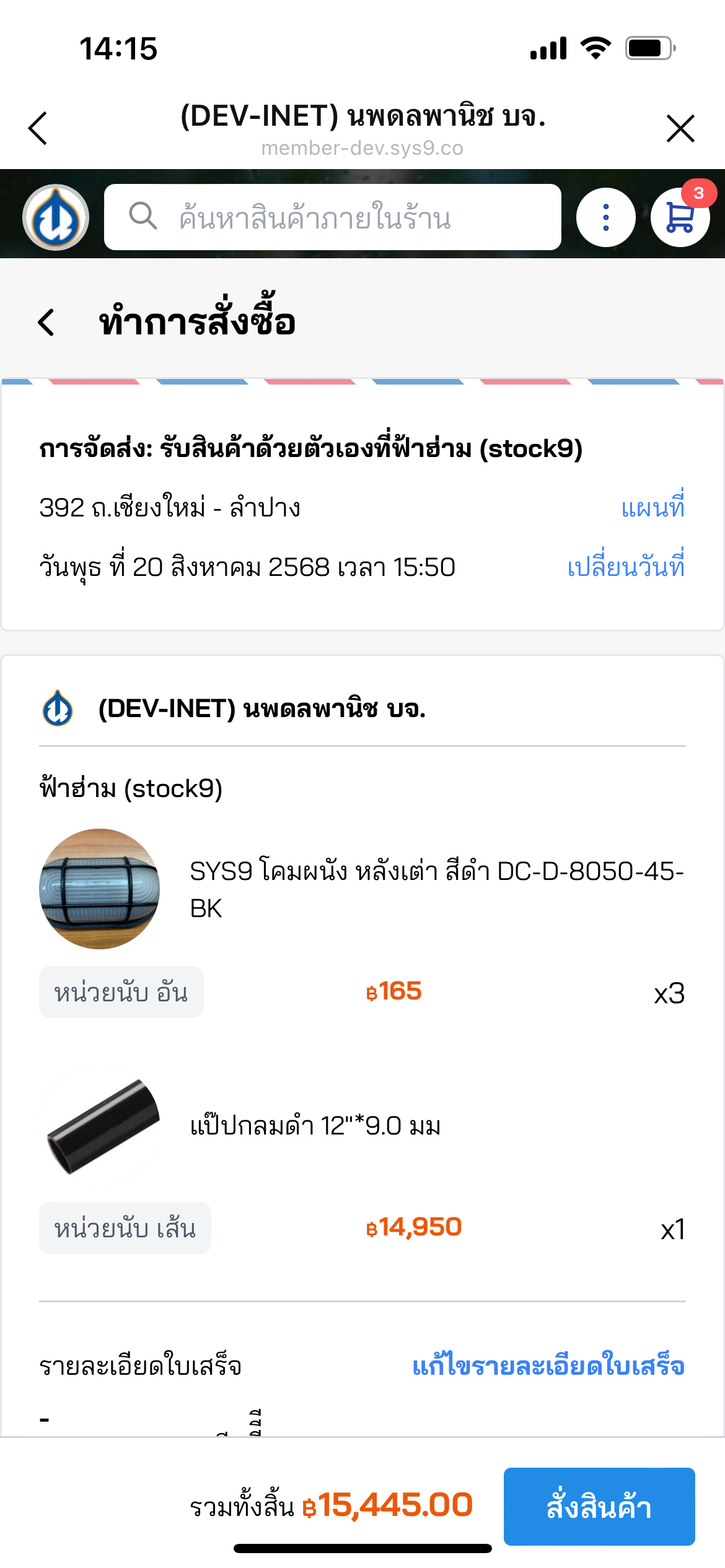Screen dimensions: 725x1568
Task: Close the in-app browser window
Action: point(680,128)
